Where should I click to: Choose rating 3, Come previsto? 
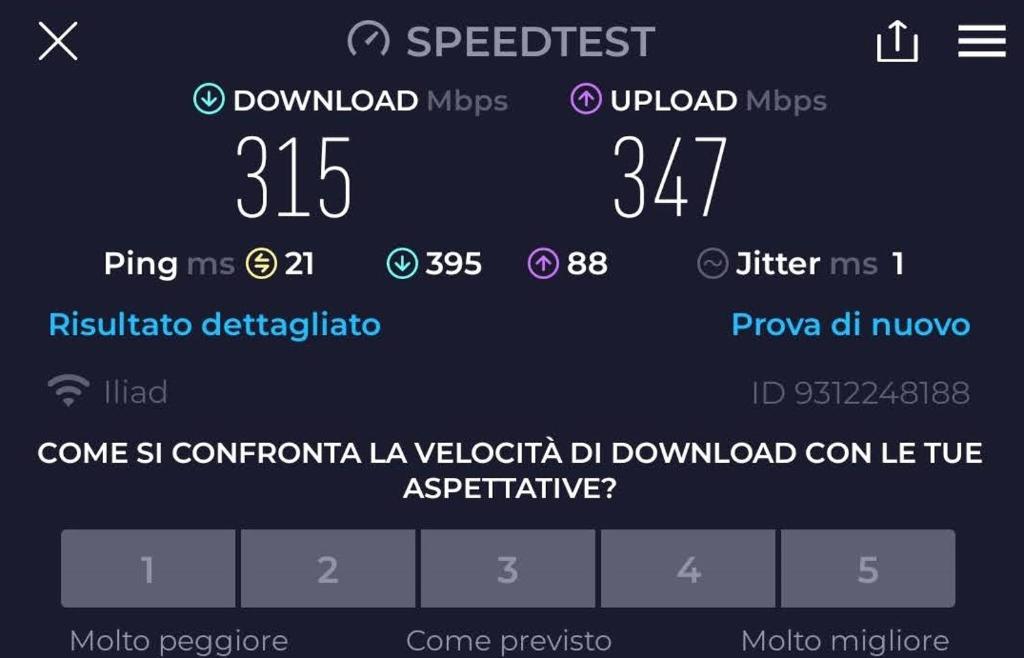[508, 569]
